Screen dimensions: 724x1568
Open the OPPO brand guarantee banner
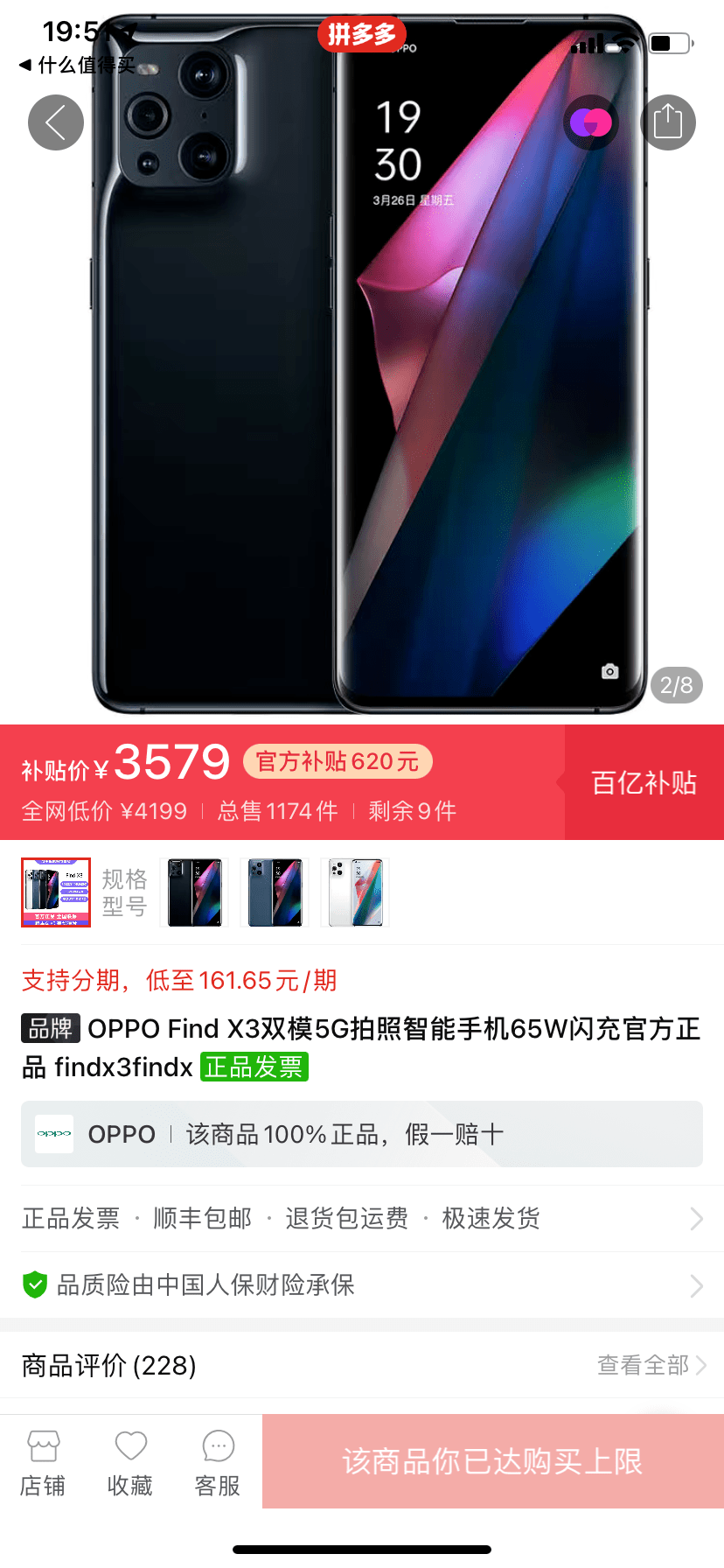click(x=362, y=1134)
